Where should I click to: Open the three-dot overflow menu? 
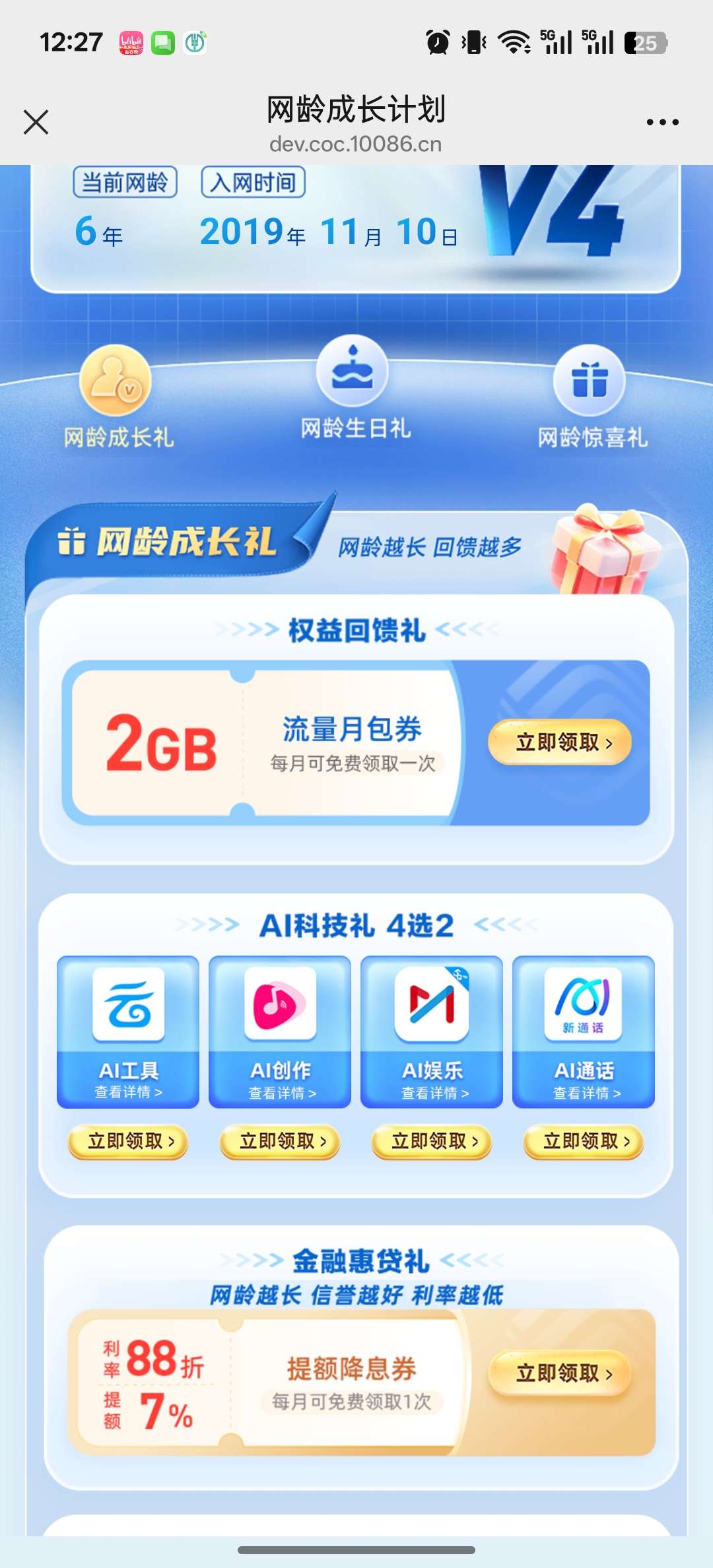662,122
